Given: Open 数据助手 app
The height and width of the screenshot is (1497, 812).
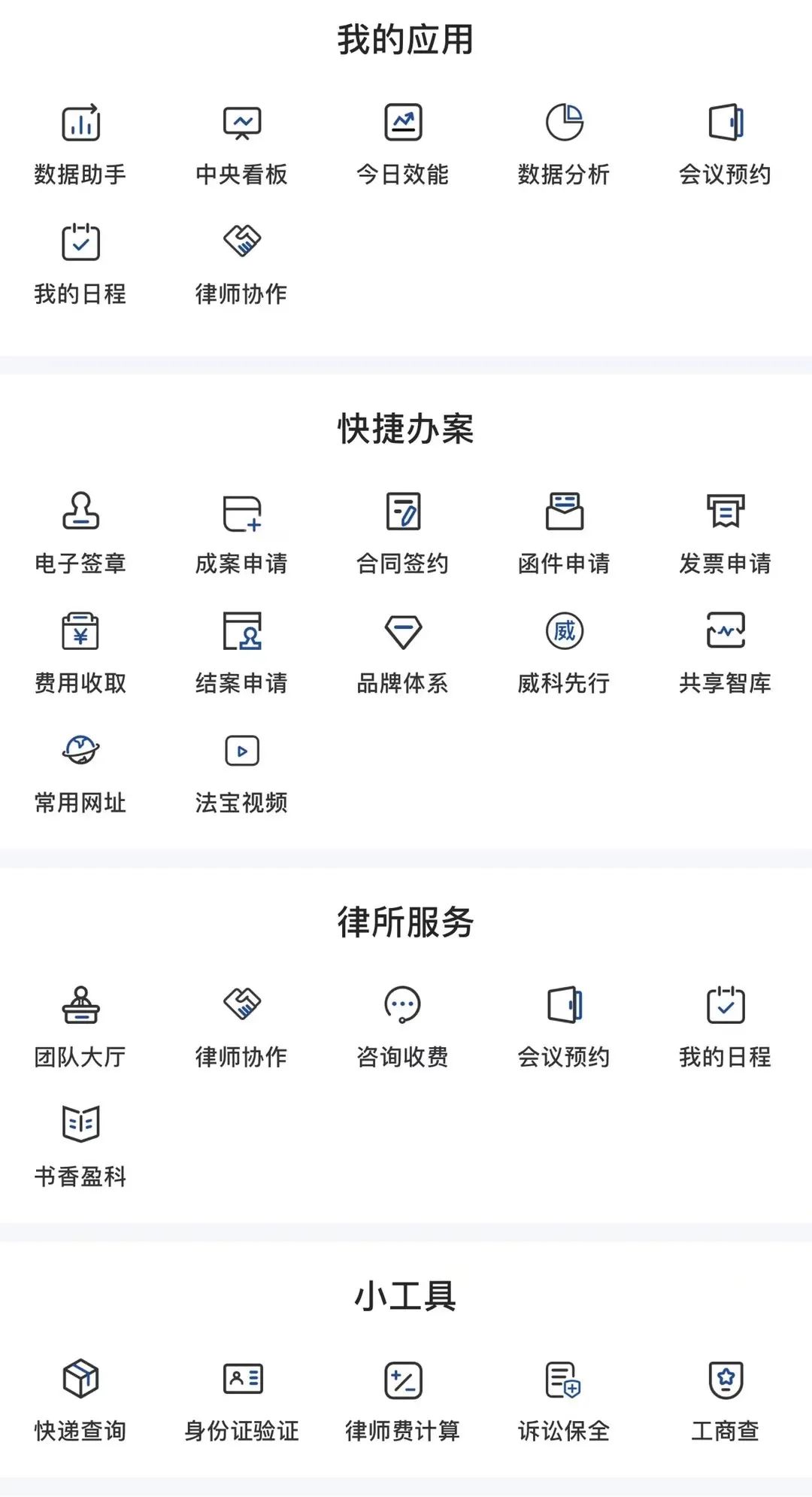Looking at the screenshot, I should [x=80, y=123].
